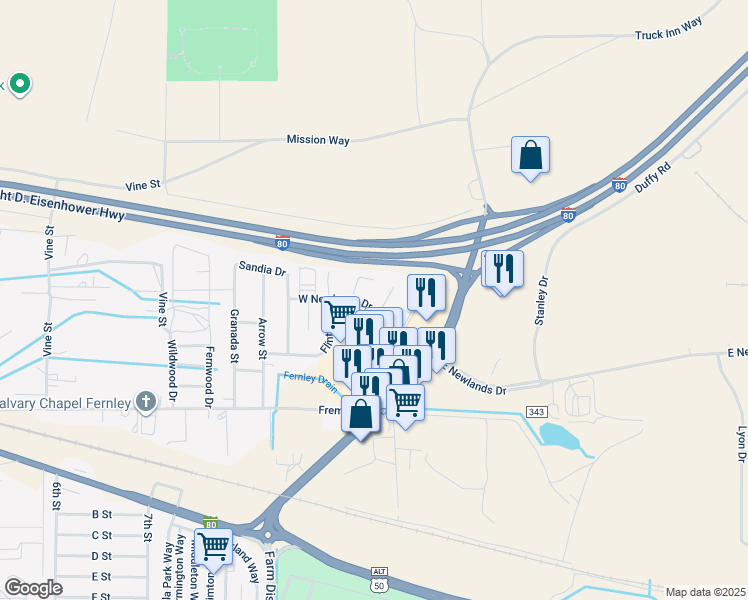The height and width of the screenshot is (600, 748).
Task: Open the restaurant pin beside Stanley Dr
Action: (x=504, y=269)
